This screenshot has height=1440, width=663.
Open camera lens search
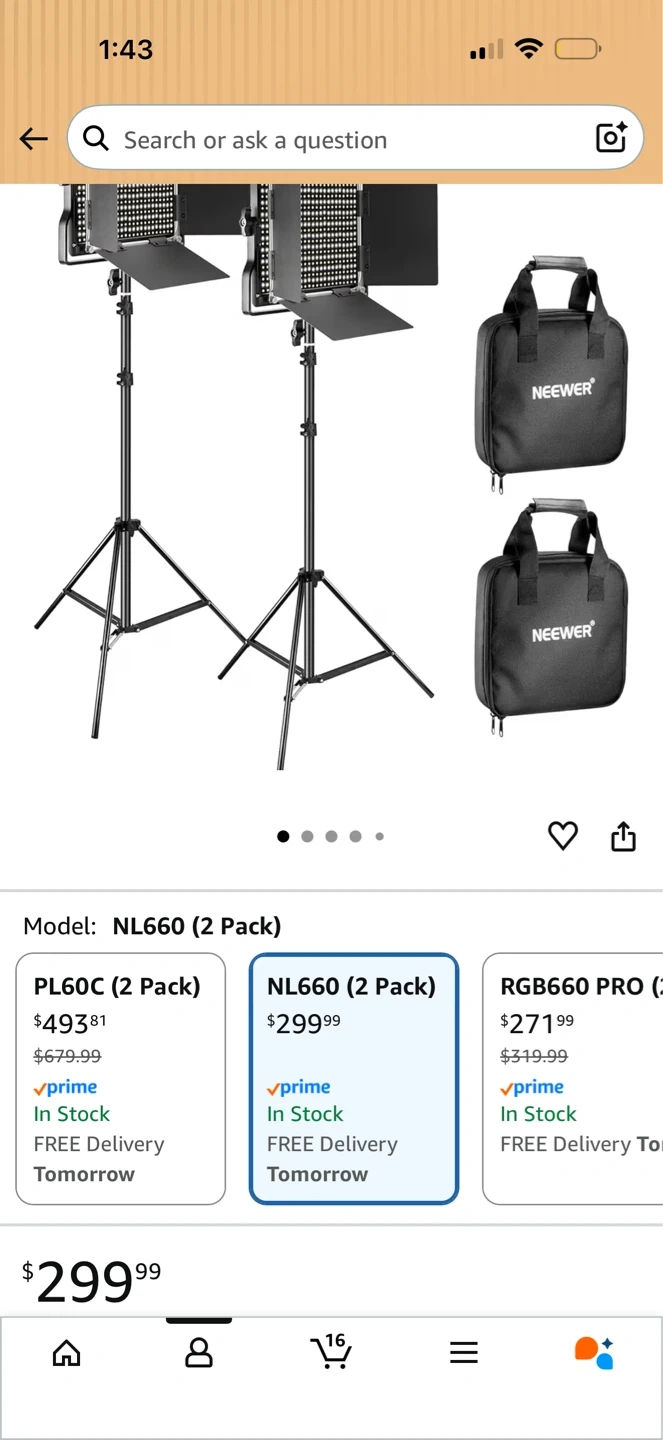pos(611,138)
